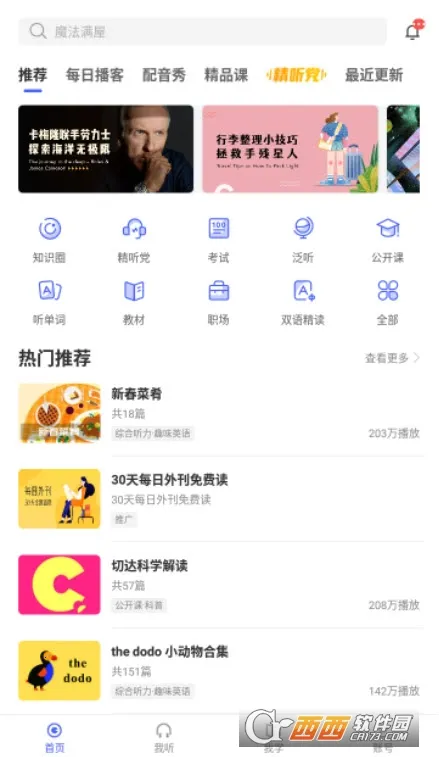Open the 知识圈 shortcut
Image resolution: width=439 pixels, height=757 pixels.
click(x=49, y=240)
